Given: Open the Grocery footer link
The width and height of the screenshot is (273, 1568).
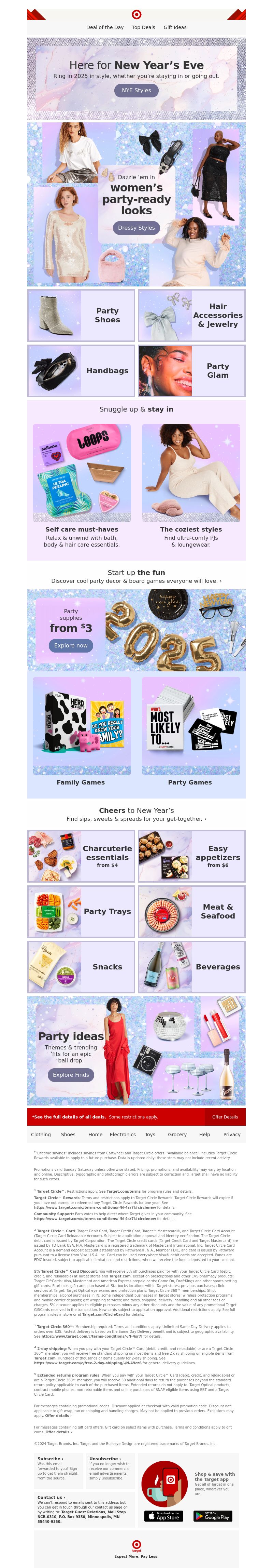Looking at the screenshot, I should tap(177, 1135).
